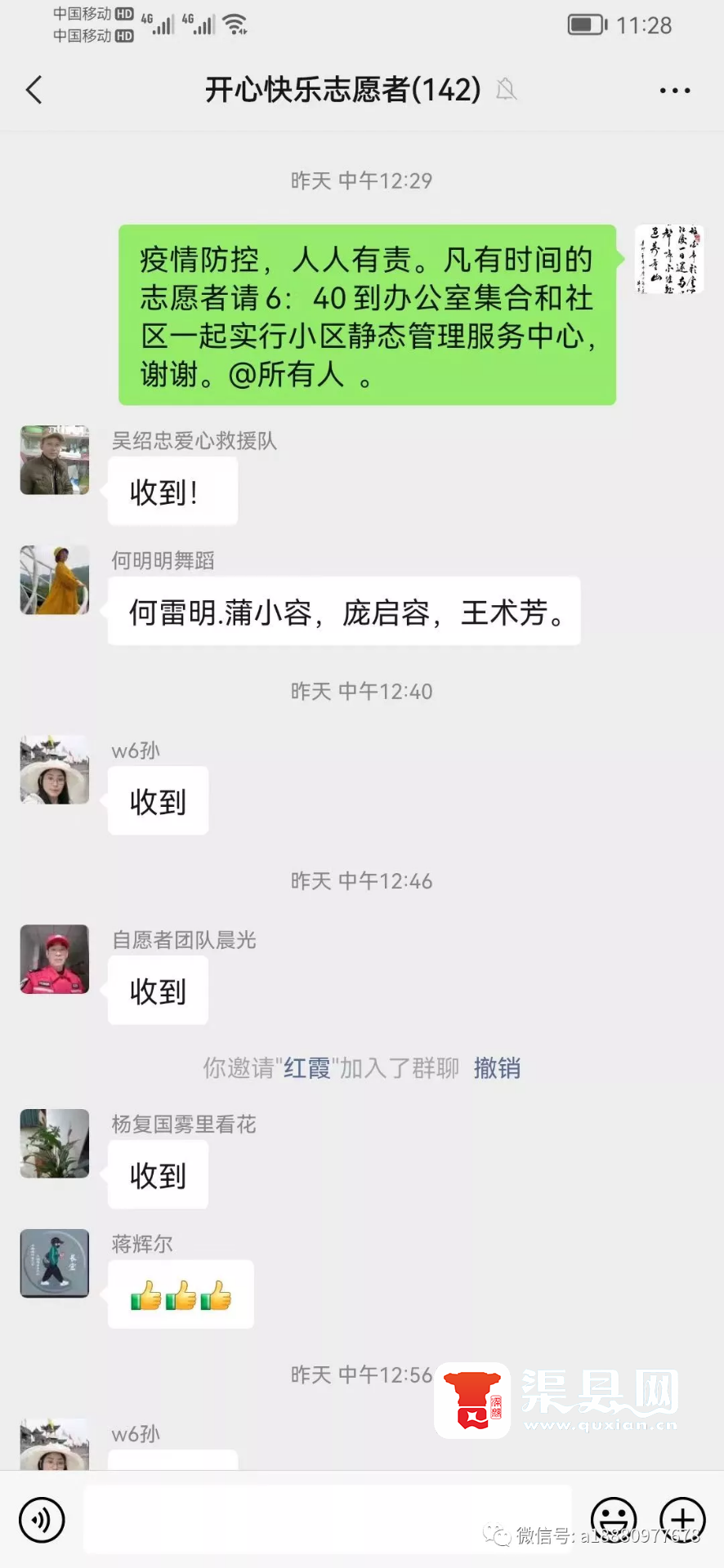View 蒋辉尔's profile avatar
Viewport: 724px width, 1568px height.
pyautogui.click(x=55, y=1263)
